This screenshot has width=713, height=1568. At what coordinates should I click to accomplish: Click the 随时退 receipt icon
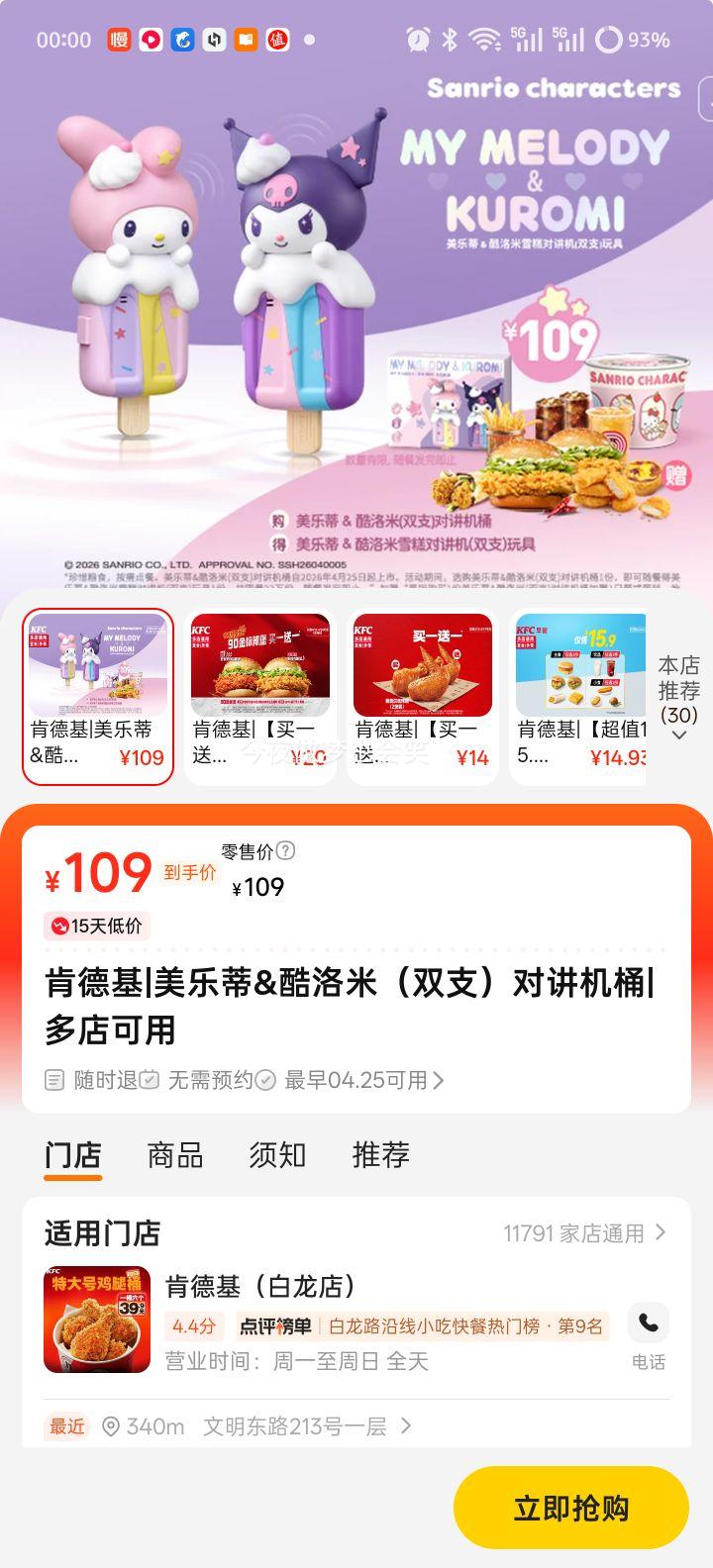[x=56, y=1080]
